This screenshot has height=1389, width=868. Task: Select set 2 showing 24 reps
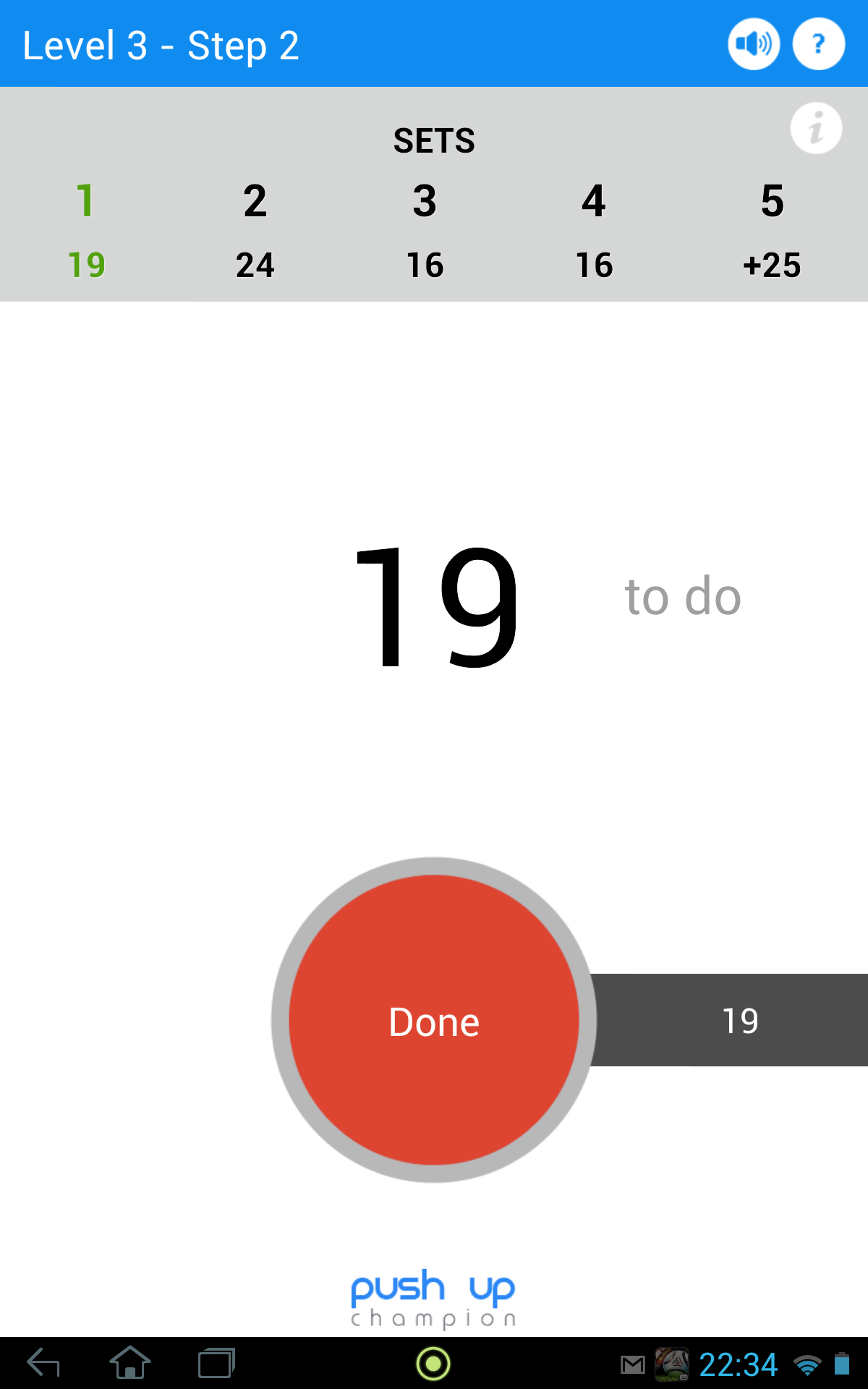tap(255, 231)
